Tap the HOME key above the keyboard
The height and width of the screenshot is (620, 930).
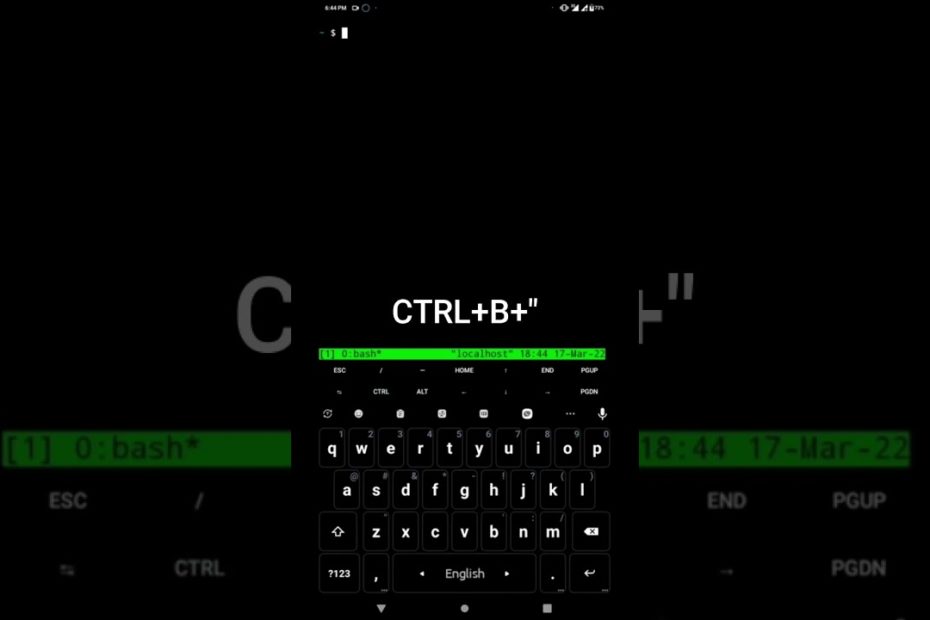[464, 371]
